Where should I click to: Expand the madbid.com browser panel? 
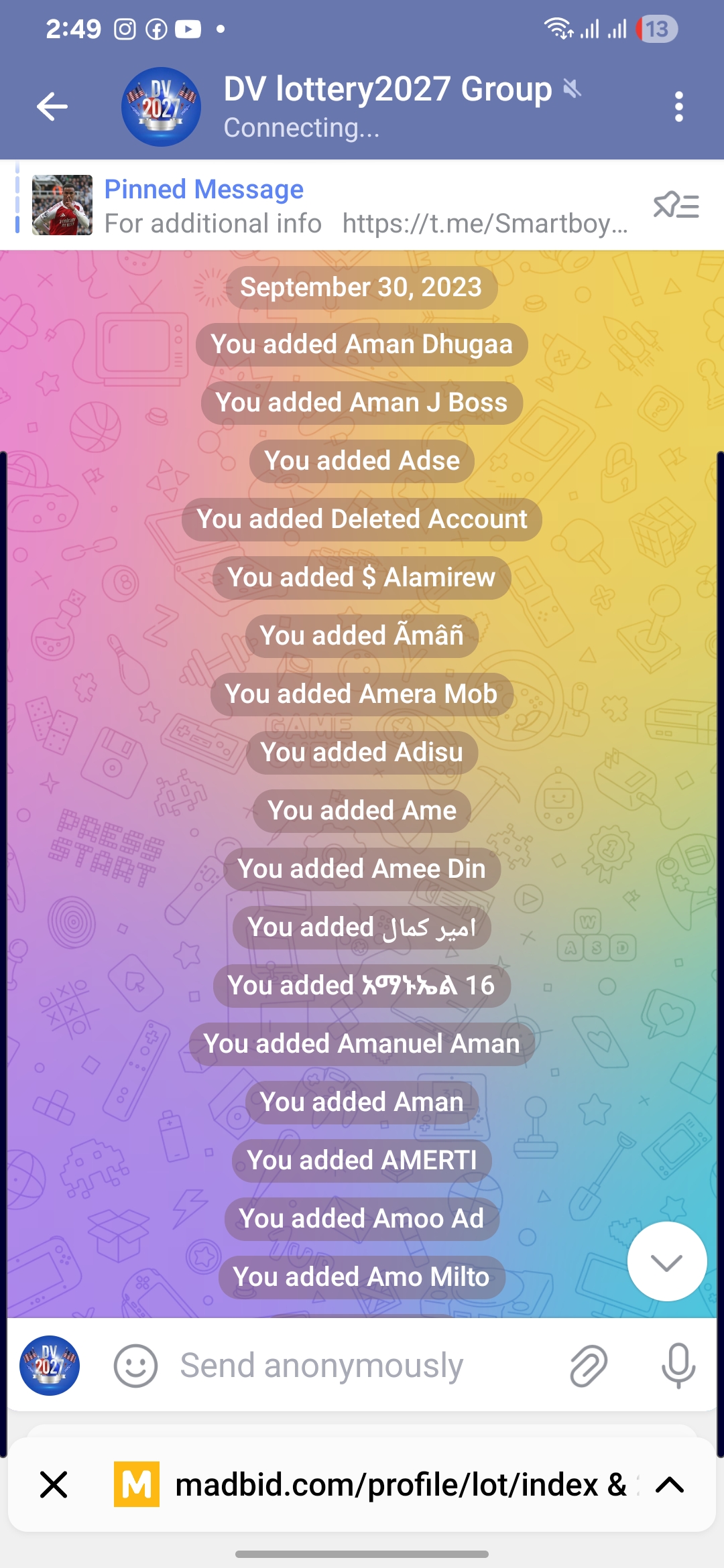669,1485
